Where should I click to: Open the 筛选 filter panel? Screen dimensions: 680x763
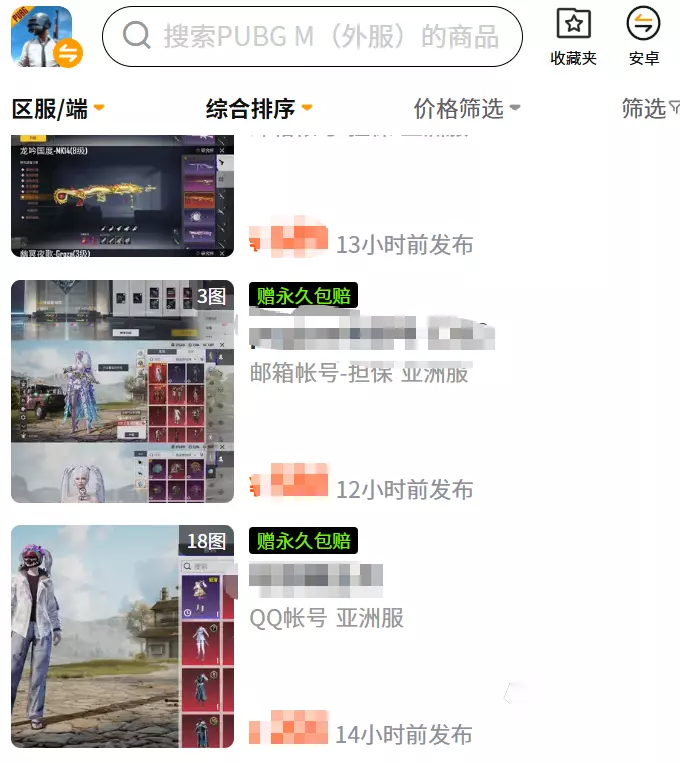coord(650,109)
